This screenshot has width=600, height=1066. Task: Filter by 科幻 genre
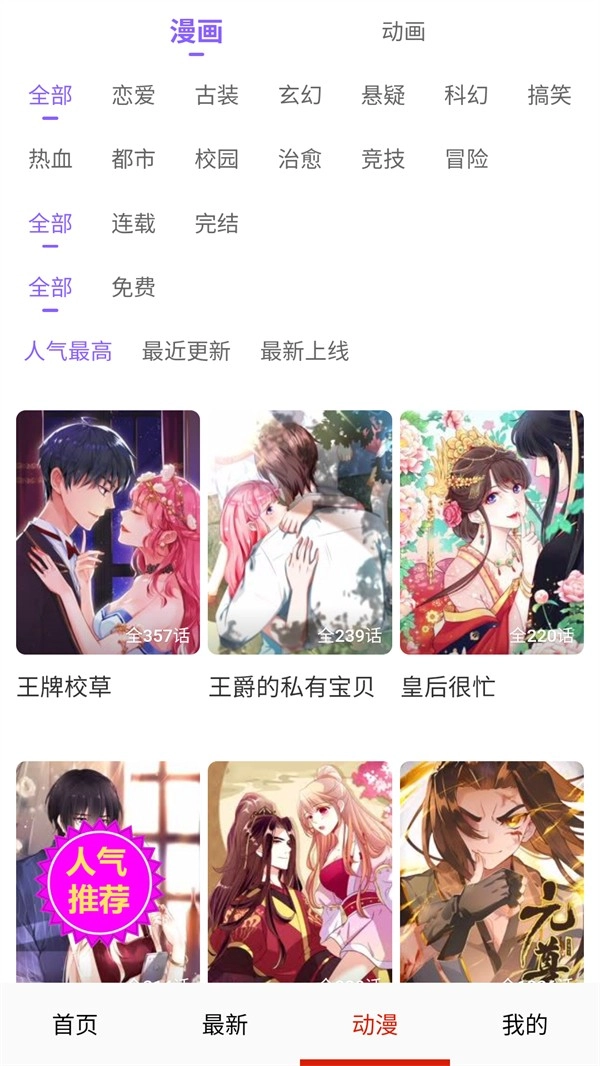466,96
